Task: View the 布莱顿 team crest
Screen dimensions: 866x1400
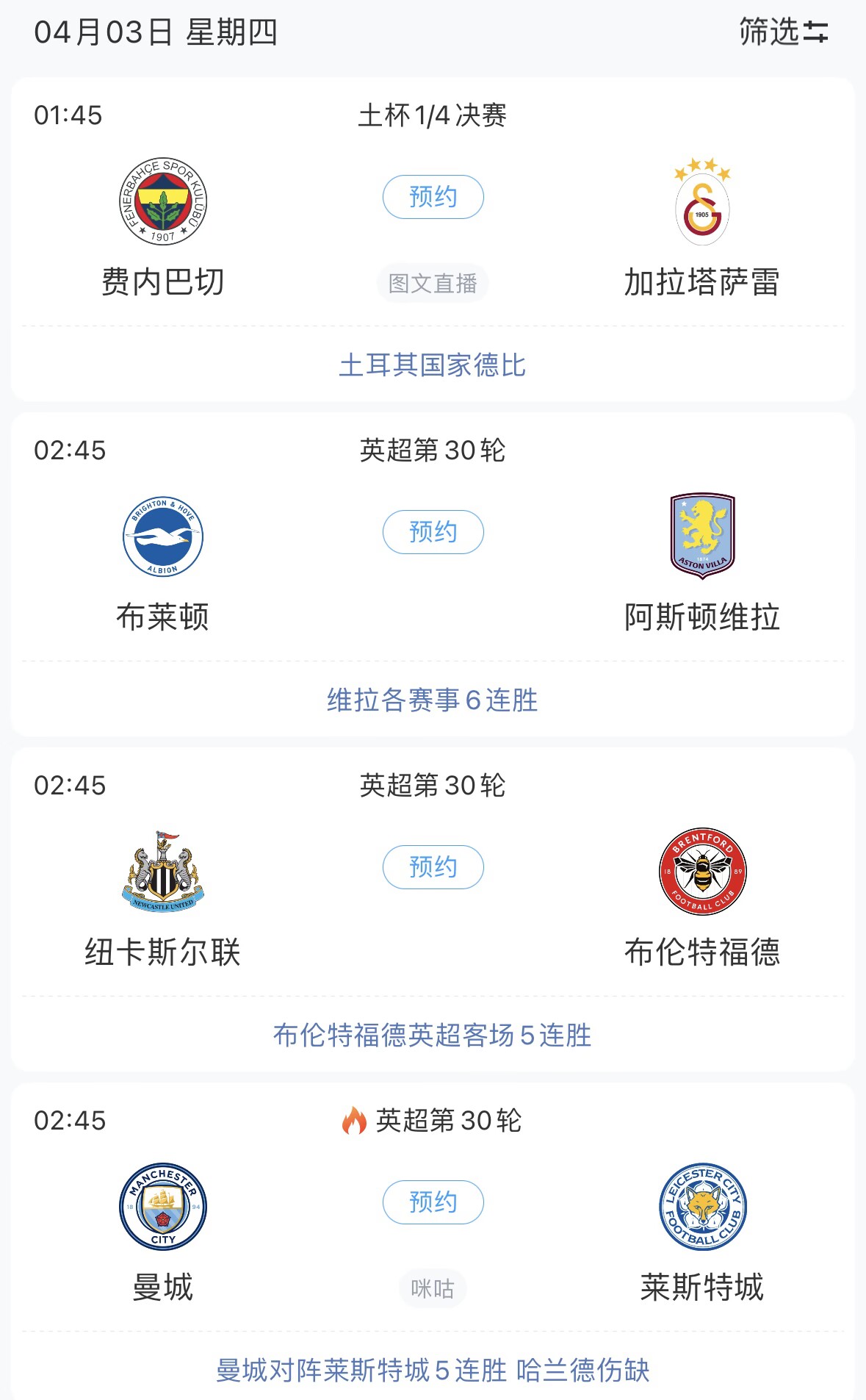Action: coord(163,536)
